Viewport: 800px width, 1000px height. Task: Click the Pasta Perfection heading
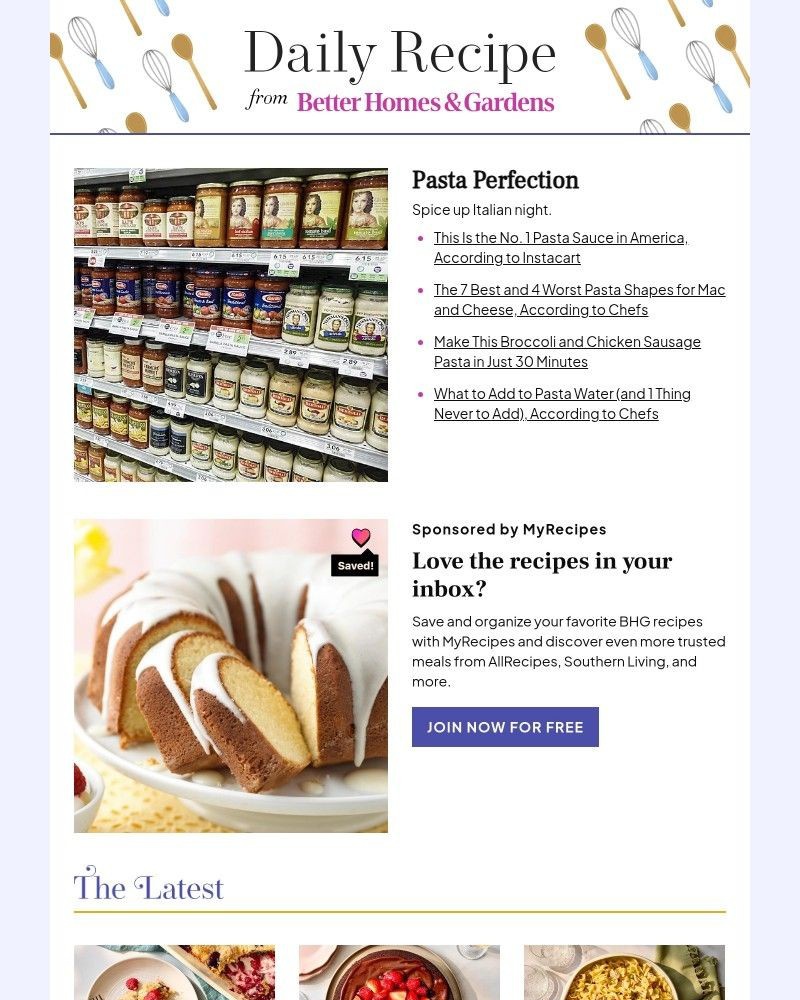(x=495, y=181)
